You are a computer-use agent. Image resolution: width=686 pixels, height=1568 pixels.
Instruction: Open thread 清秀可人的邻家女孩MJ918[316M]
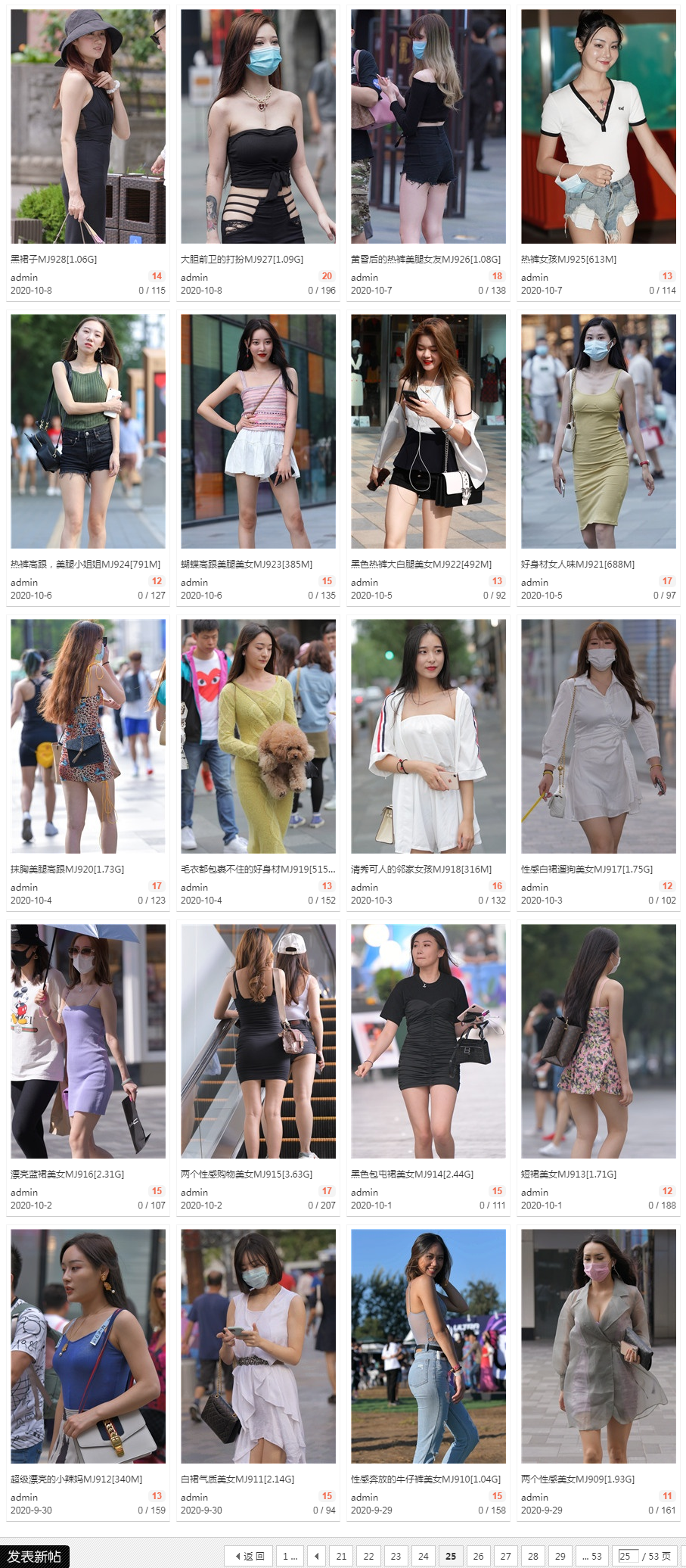421,869
